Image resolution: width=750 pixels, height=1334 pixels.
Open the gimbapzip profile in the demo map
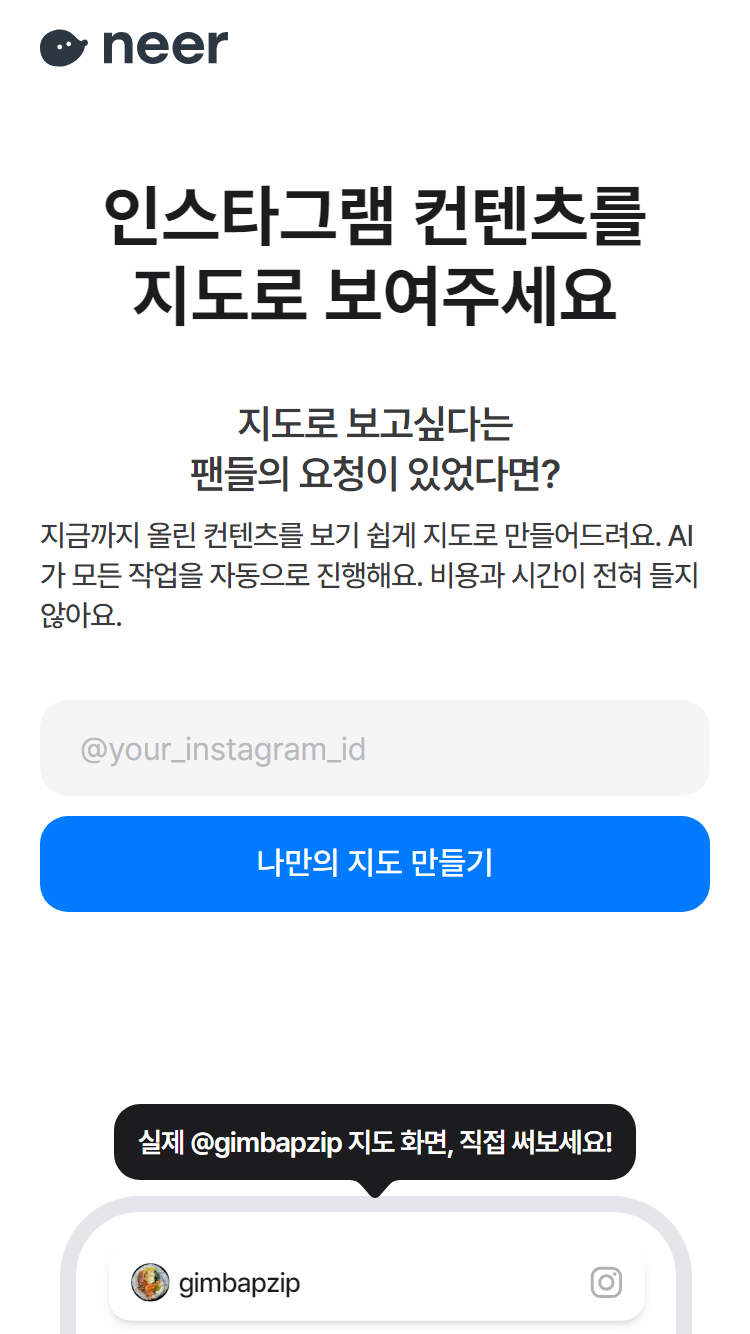click(216, 1282)
